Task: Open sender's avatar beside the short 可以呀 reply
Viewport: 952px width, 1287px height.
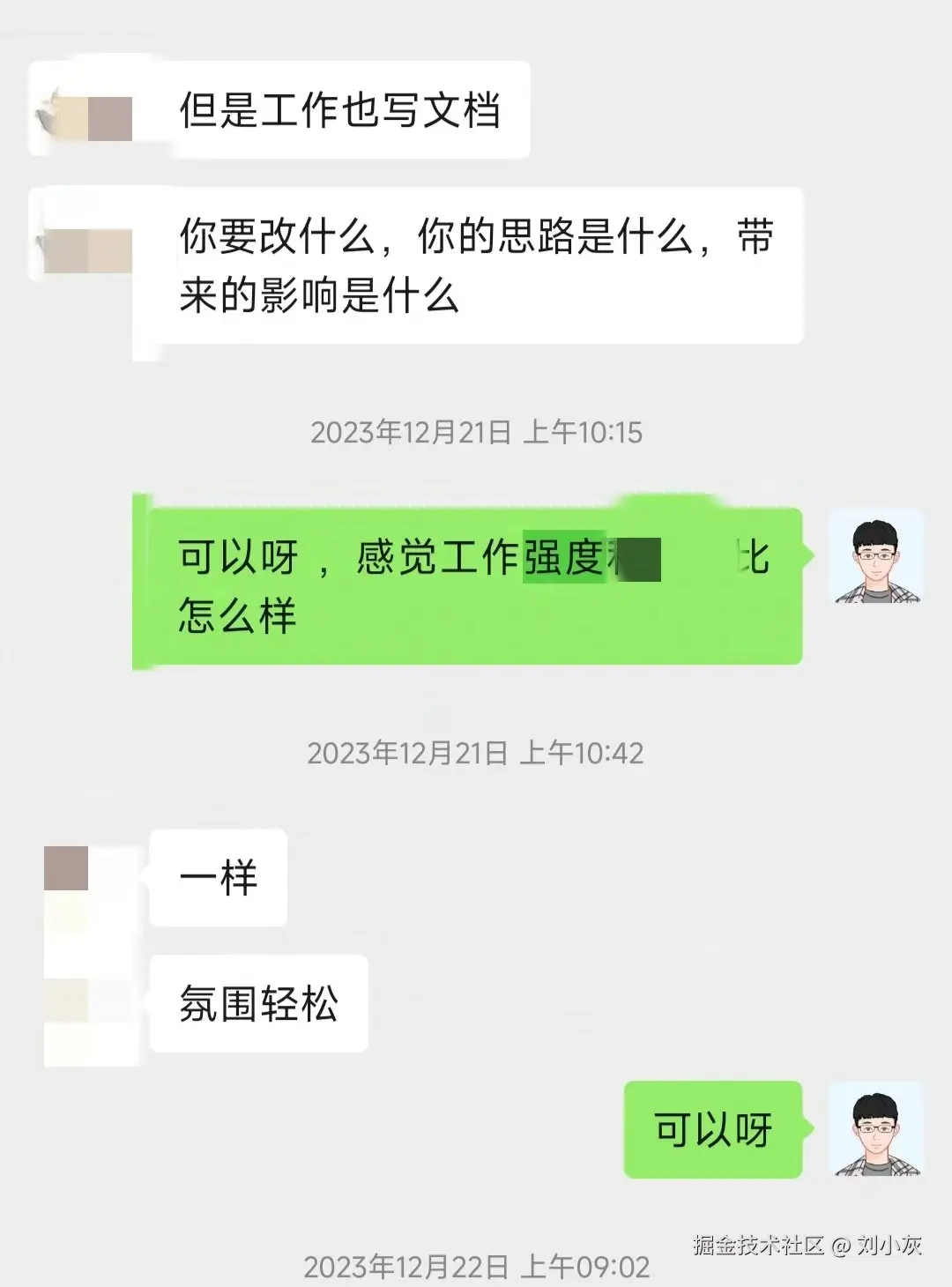Action: click(876, 1129)
